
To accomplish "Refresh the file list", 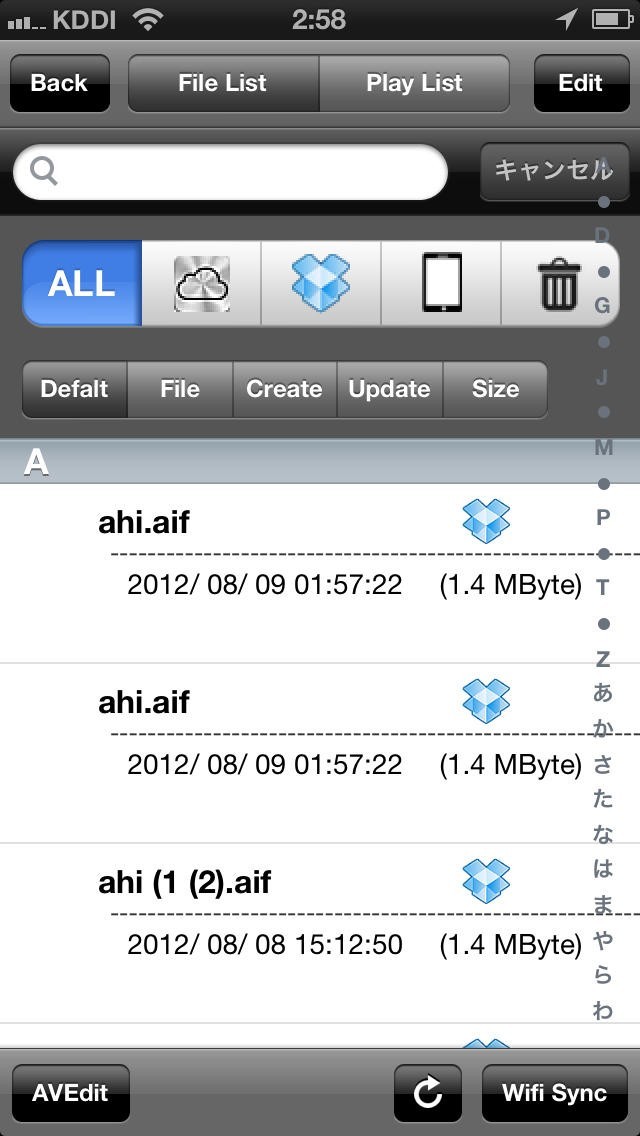I will 427,1093.
